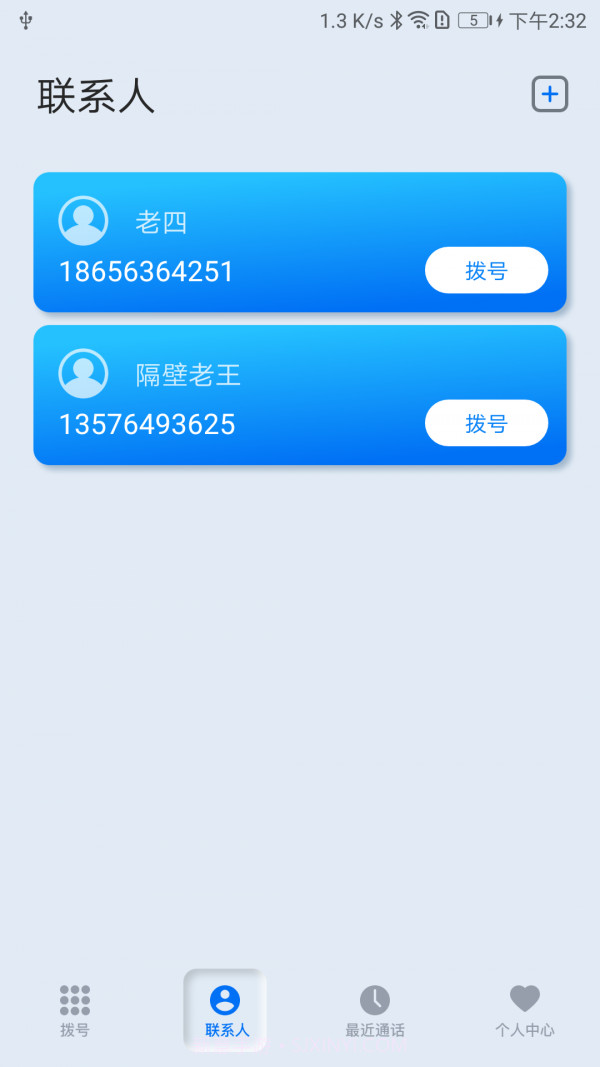The image size is (600, 1067).
Task: Select the 联系人 tab
Action: [x=225, y=1009]
